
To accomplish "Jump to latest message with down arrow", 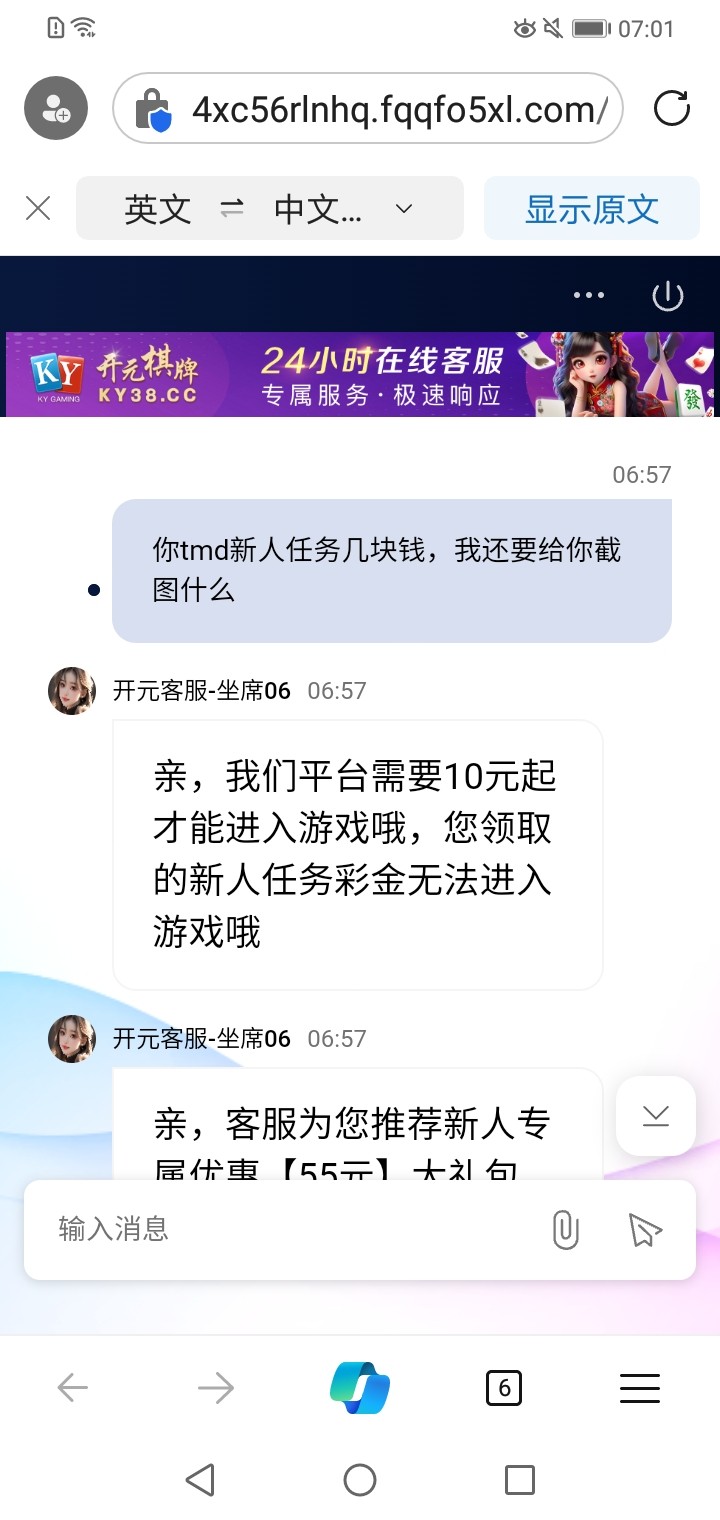I will click(656, 1116).
